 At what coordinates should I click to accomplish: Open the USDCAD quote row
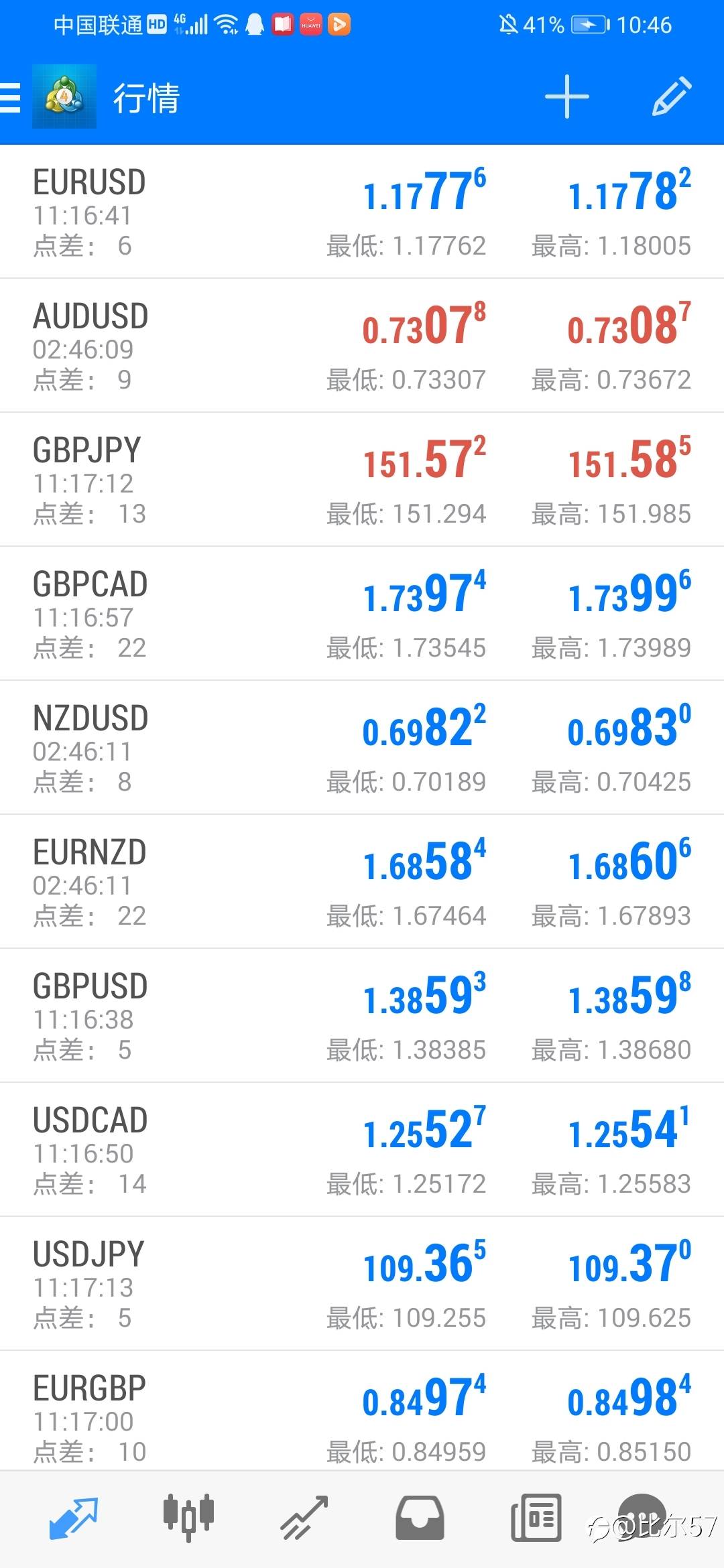[362, 1150]
